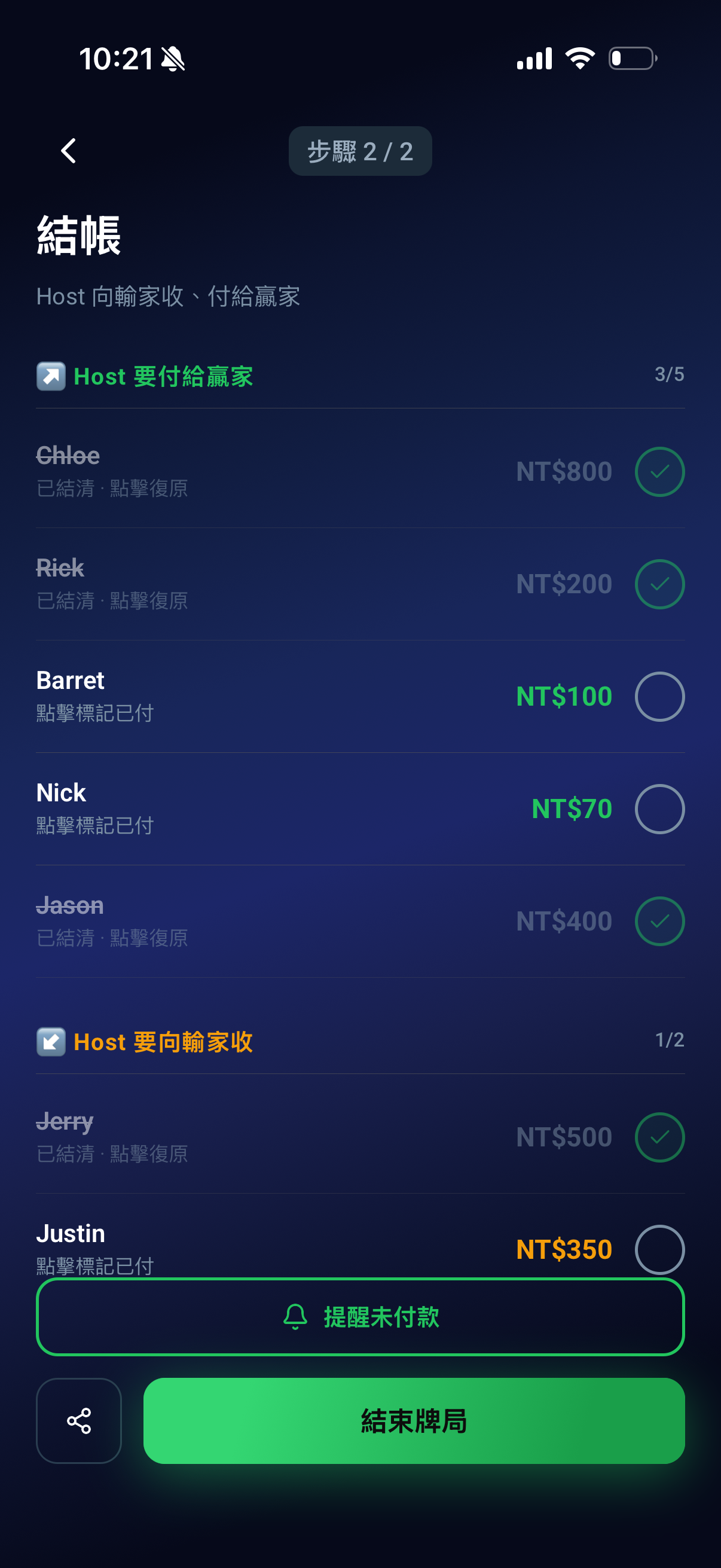721x1568 pixels.
Task: Mark Nick's NT$70 as paid
Action: (x=659, y=809)
